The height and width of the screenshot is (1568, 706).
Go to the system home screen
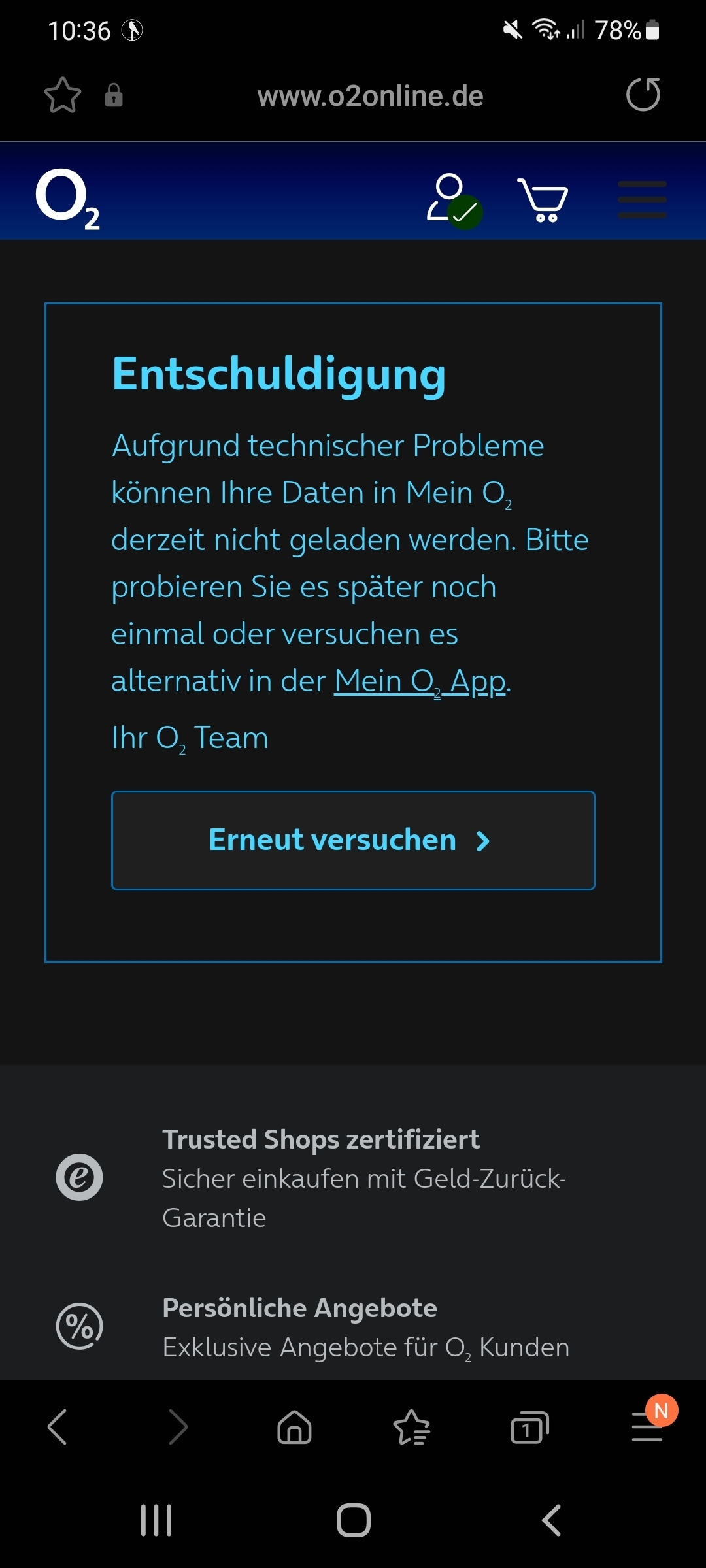point(354,1520)
